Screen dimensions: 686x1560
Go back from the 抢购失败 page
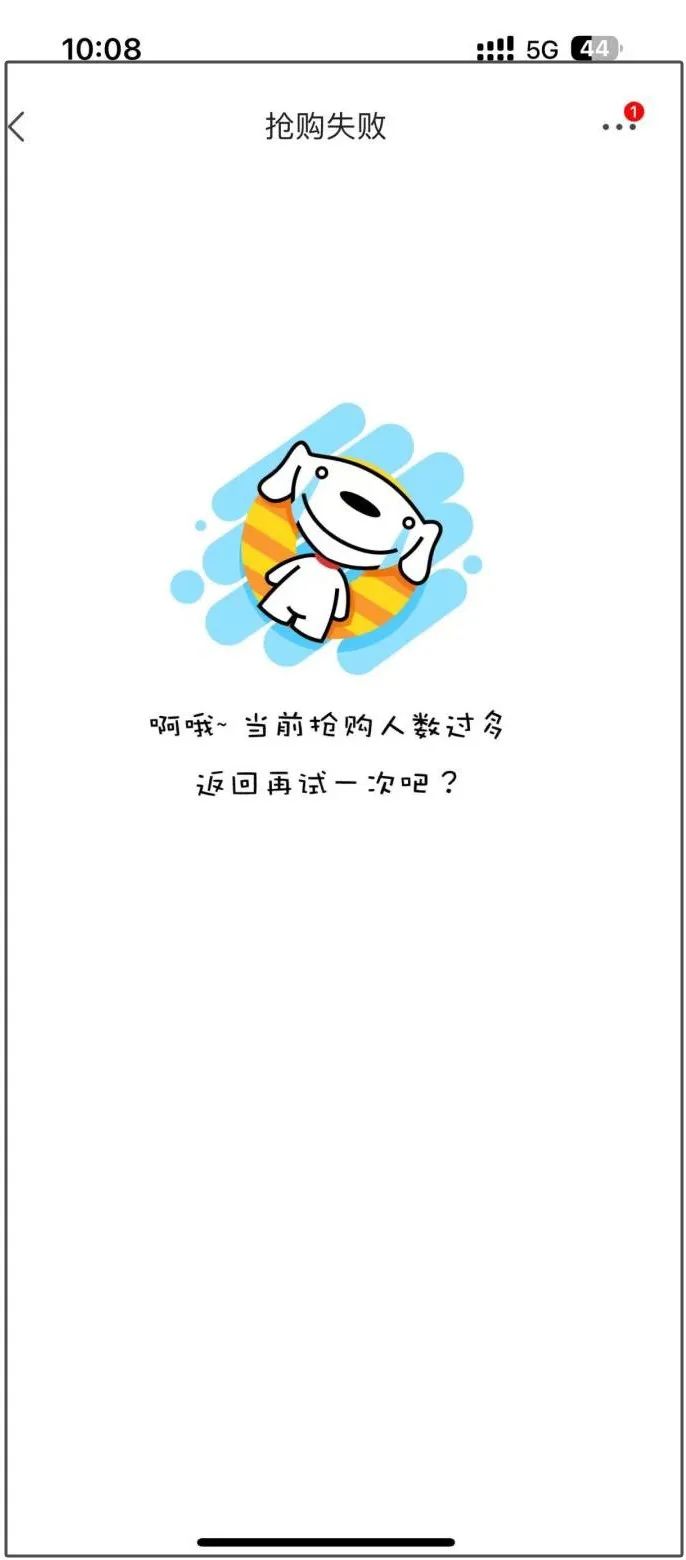tap(17, 127)
